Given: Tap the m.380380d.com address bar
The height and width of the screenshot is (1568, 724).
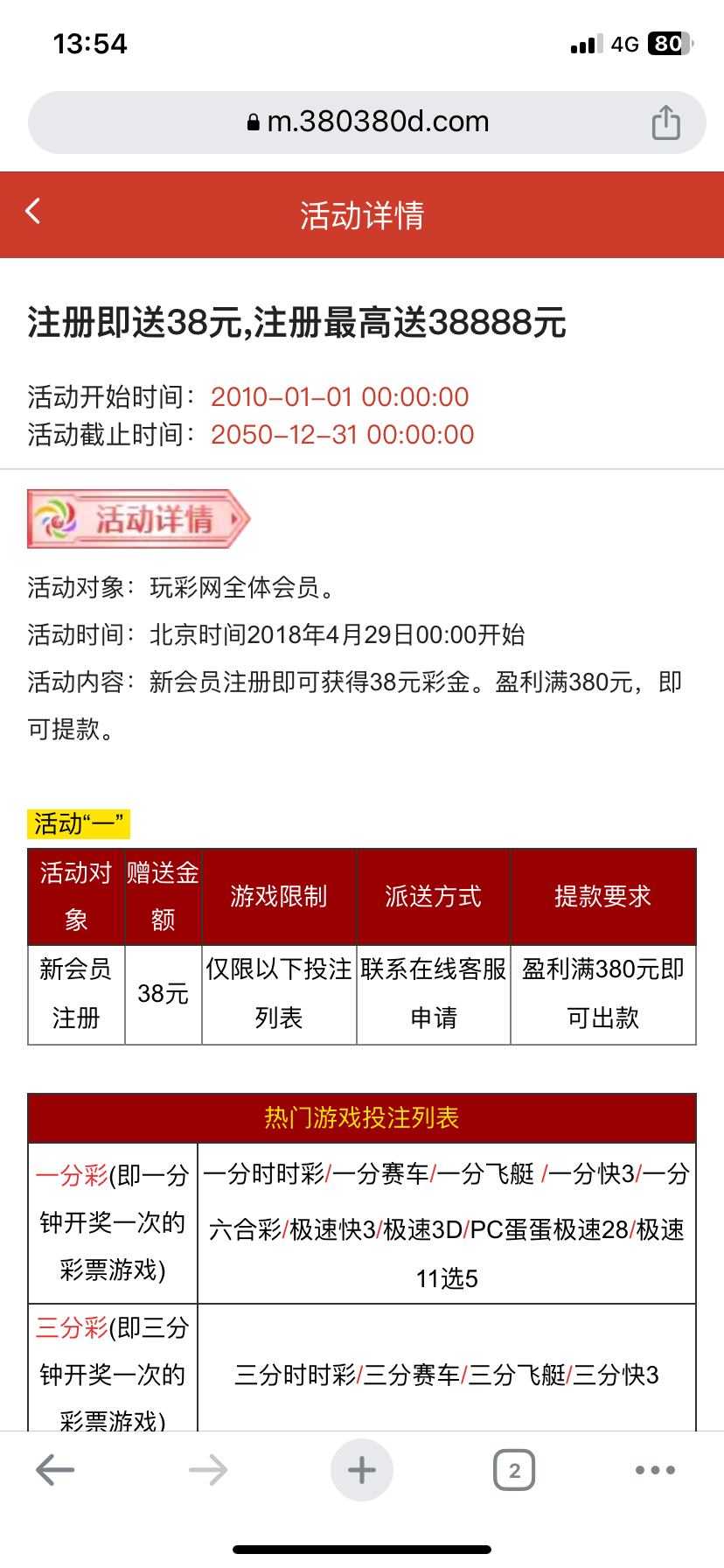Looking at the screenshot, I should (367, 122).
